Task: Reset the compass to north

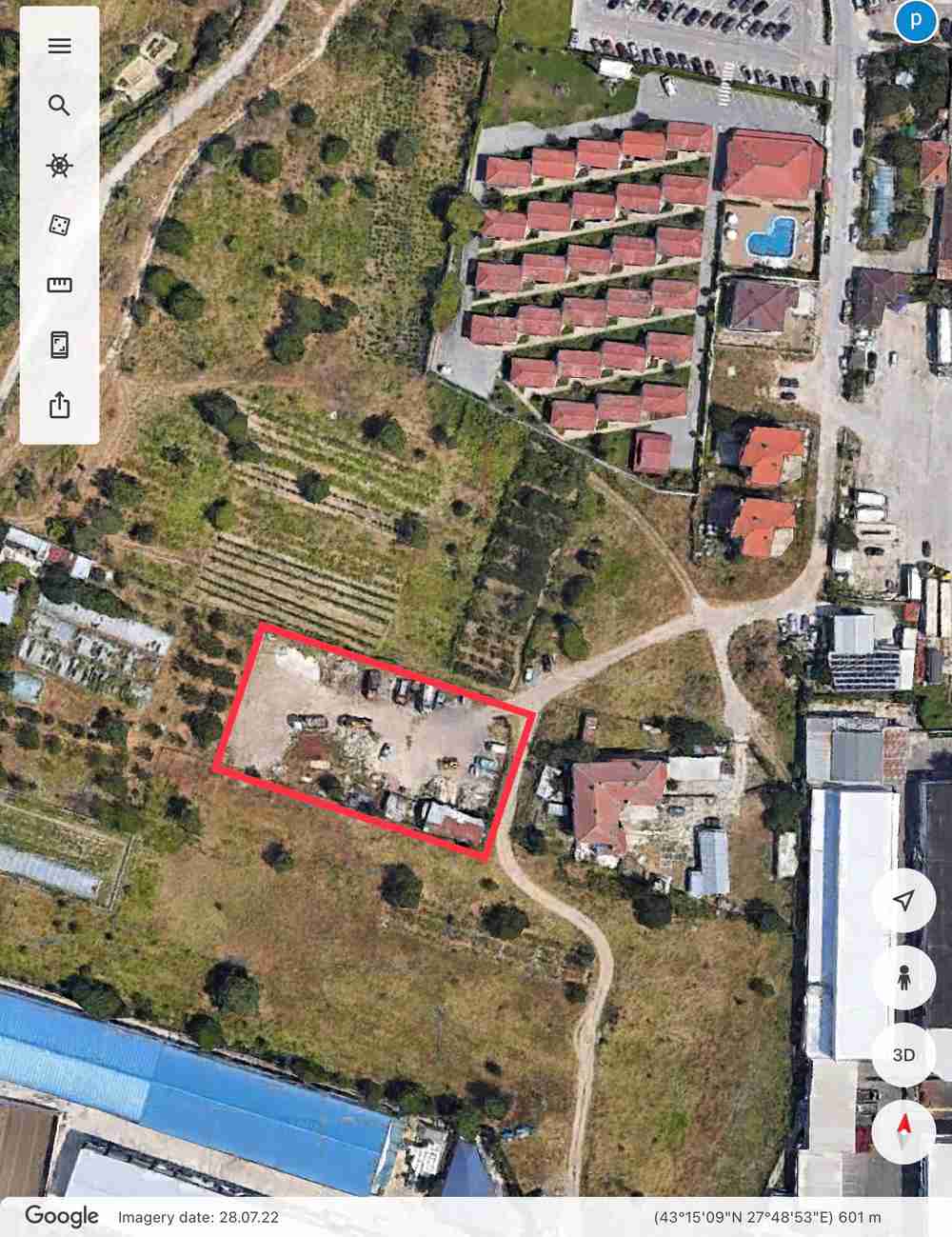Action: pos(903,1131)
